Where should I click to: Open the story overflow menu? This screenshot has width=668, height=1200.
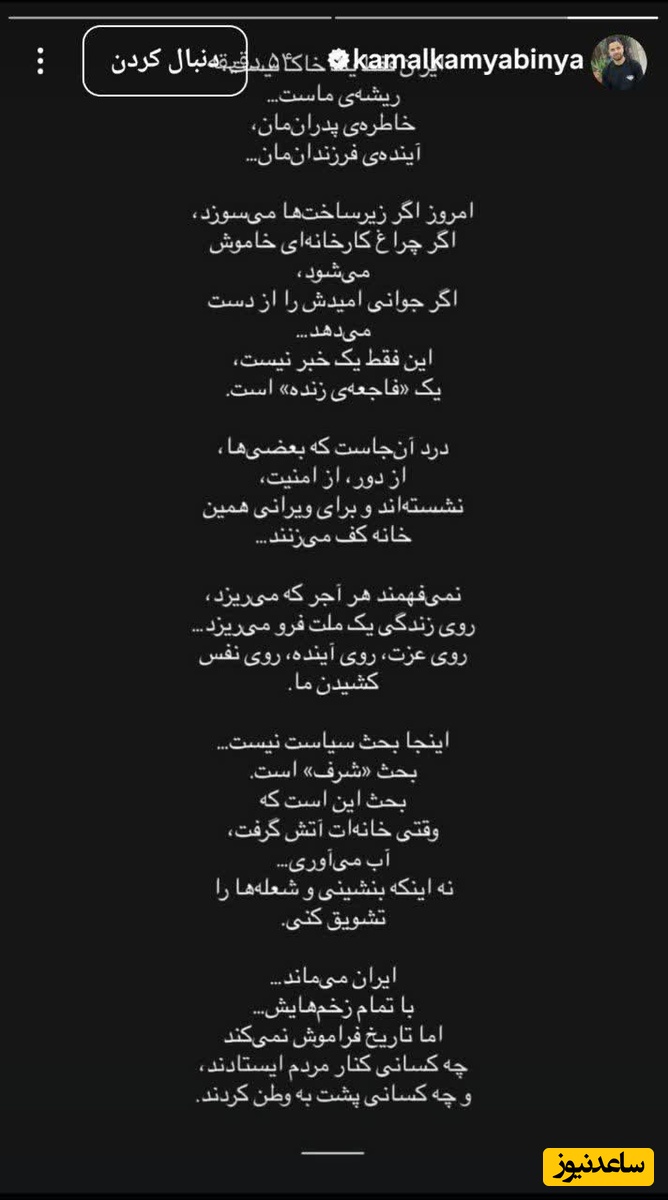40,61
